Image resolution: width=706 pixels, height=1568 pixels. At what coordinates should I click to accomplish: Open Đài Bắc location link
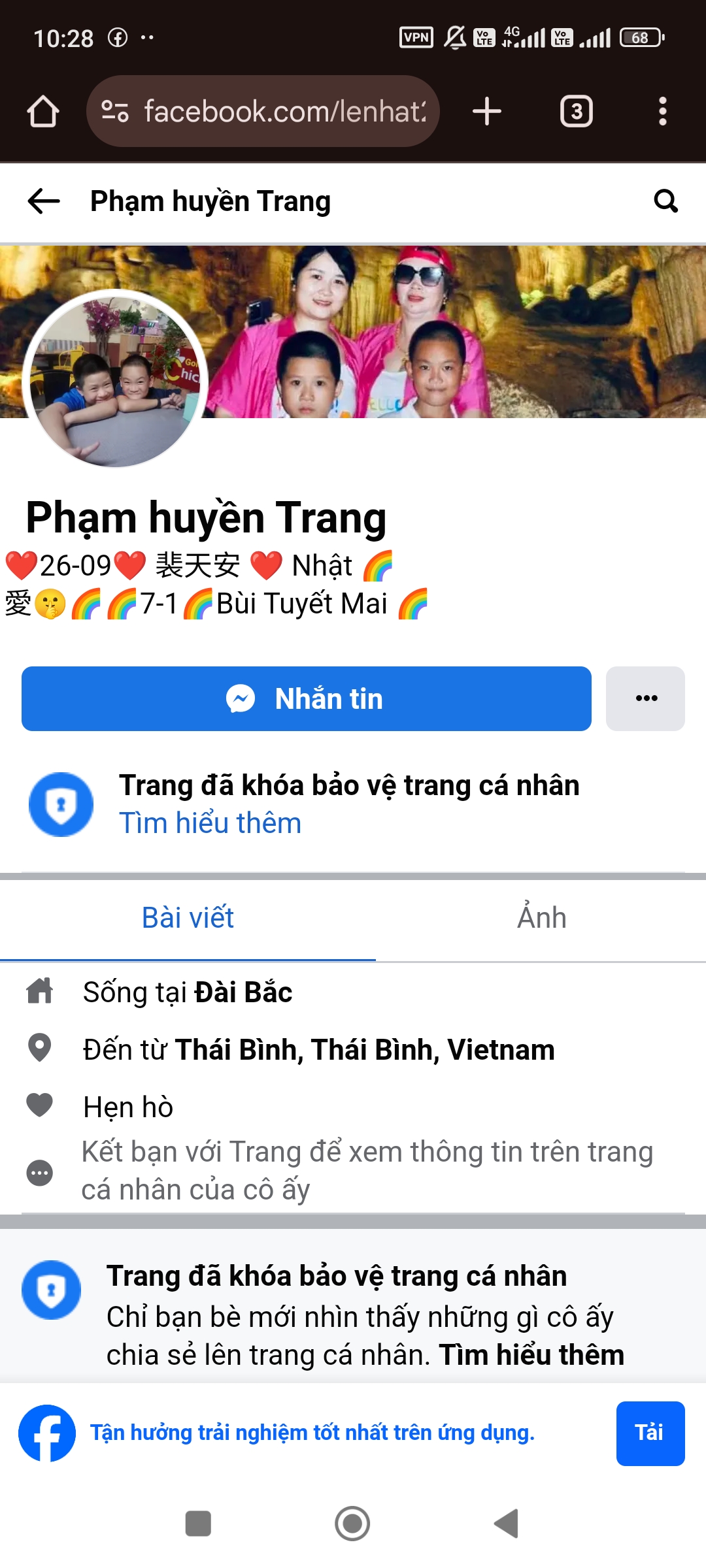pyautogui.click(x=243, y=992)
